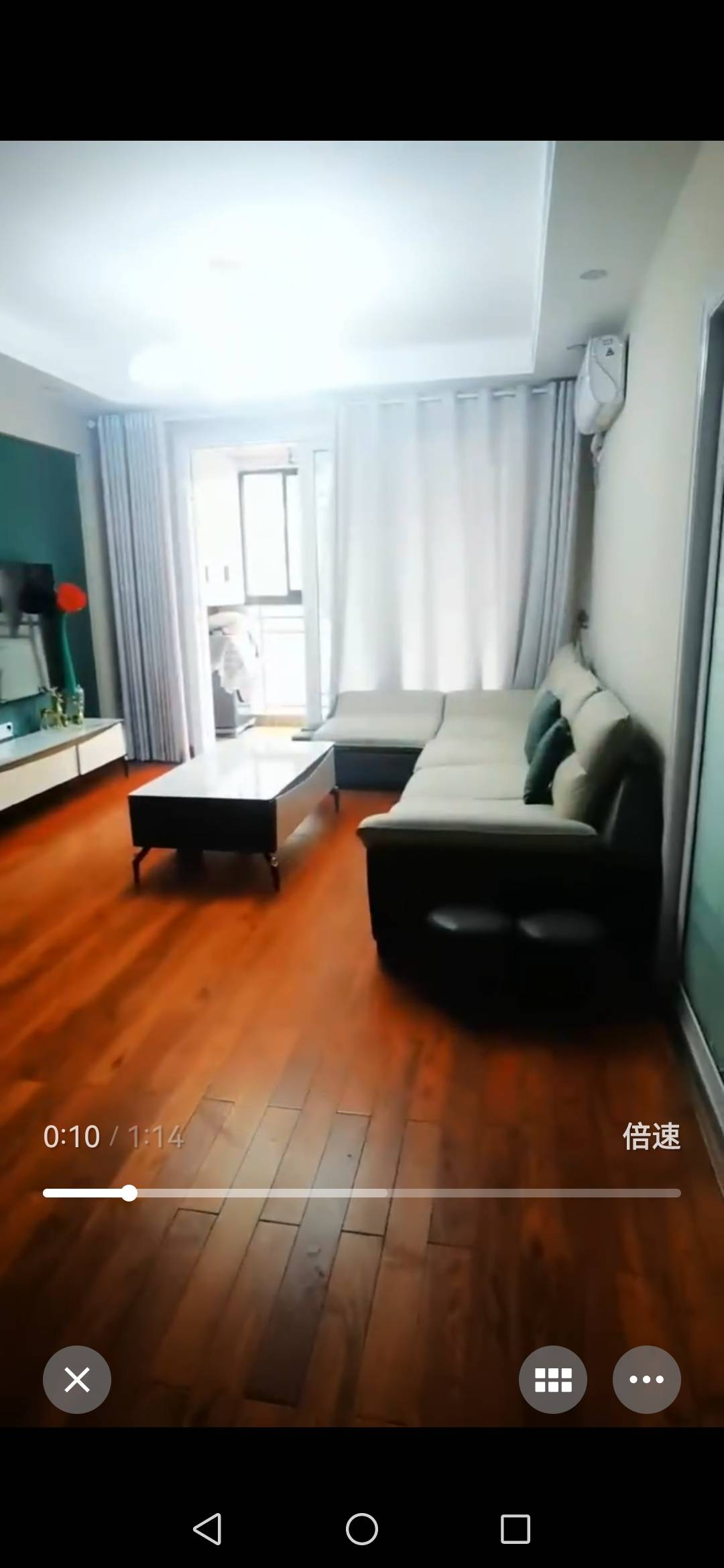
Task: Go to home via system home button
Action: 362,1529
